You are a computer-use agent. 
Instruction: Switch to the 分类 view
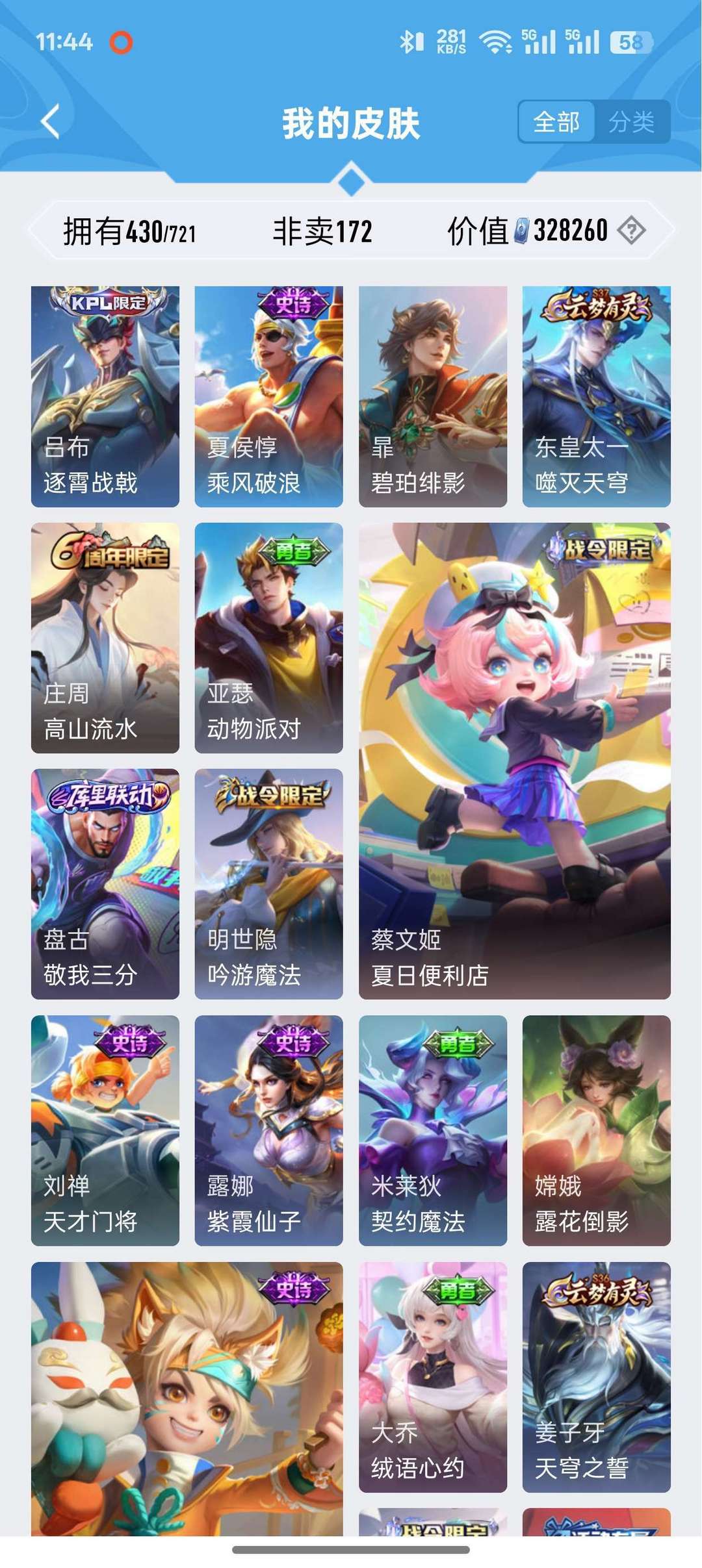631,122
